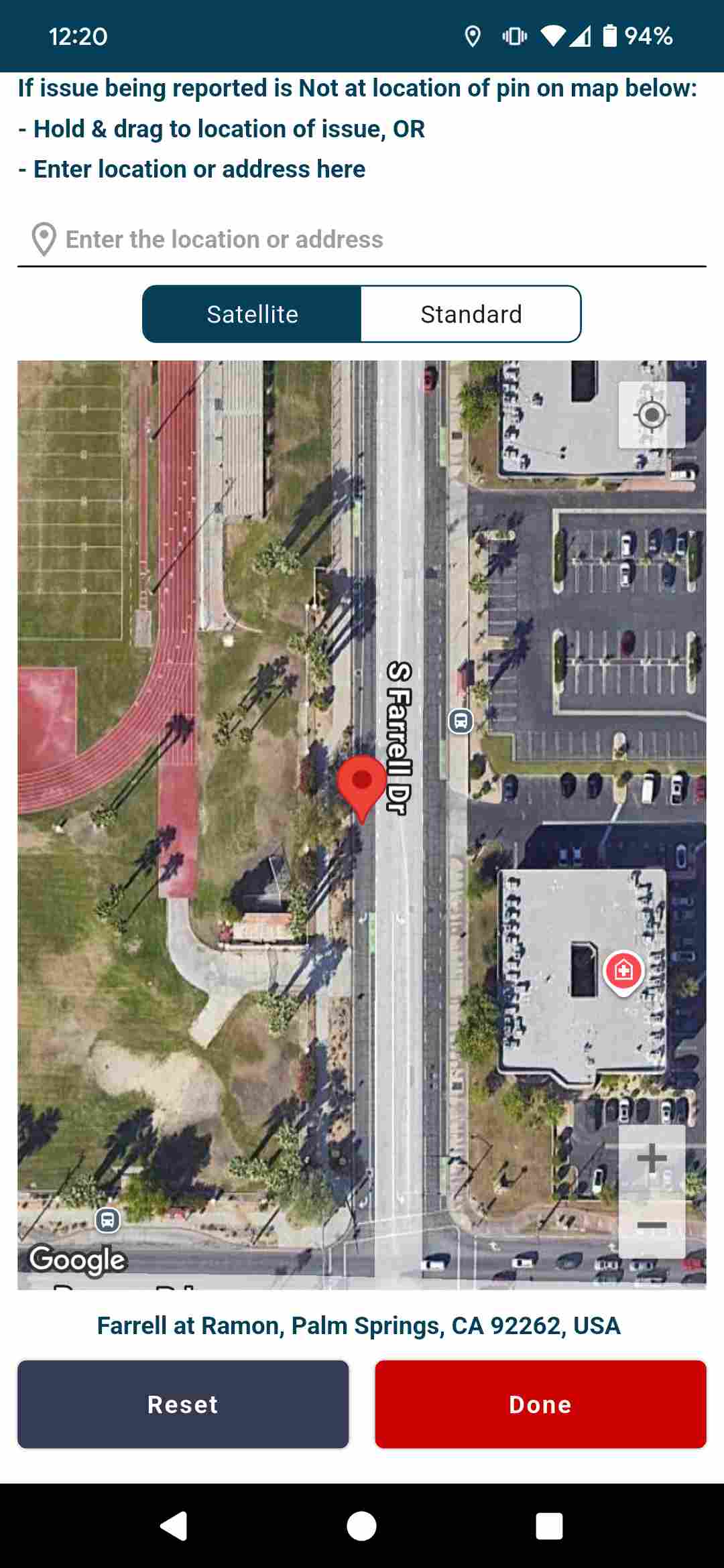
Task: Zoom in on the map
Action: [x=652, y=1158]
